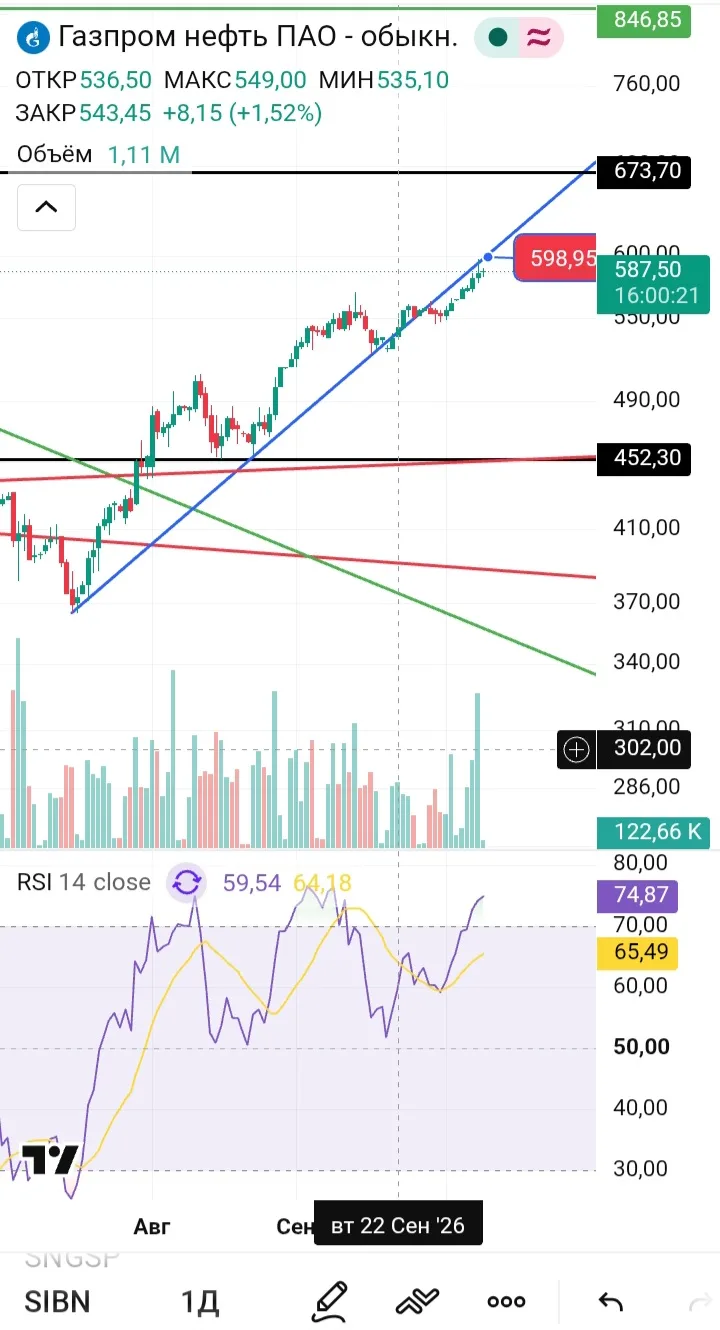Image resolution: width=720 pixels, height=1330 pixels.
Task: Tap the Объём volume indicator label
Action: pos(54,154)
